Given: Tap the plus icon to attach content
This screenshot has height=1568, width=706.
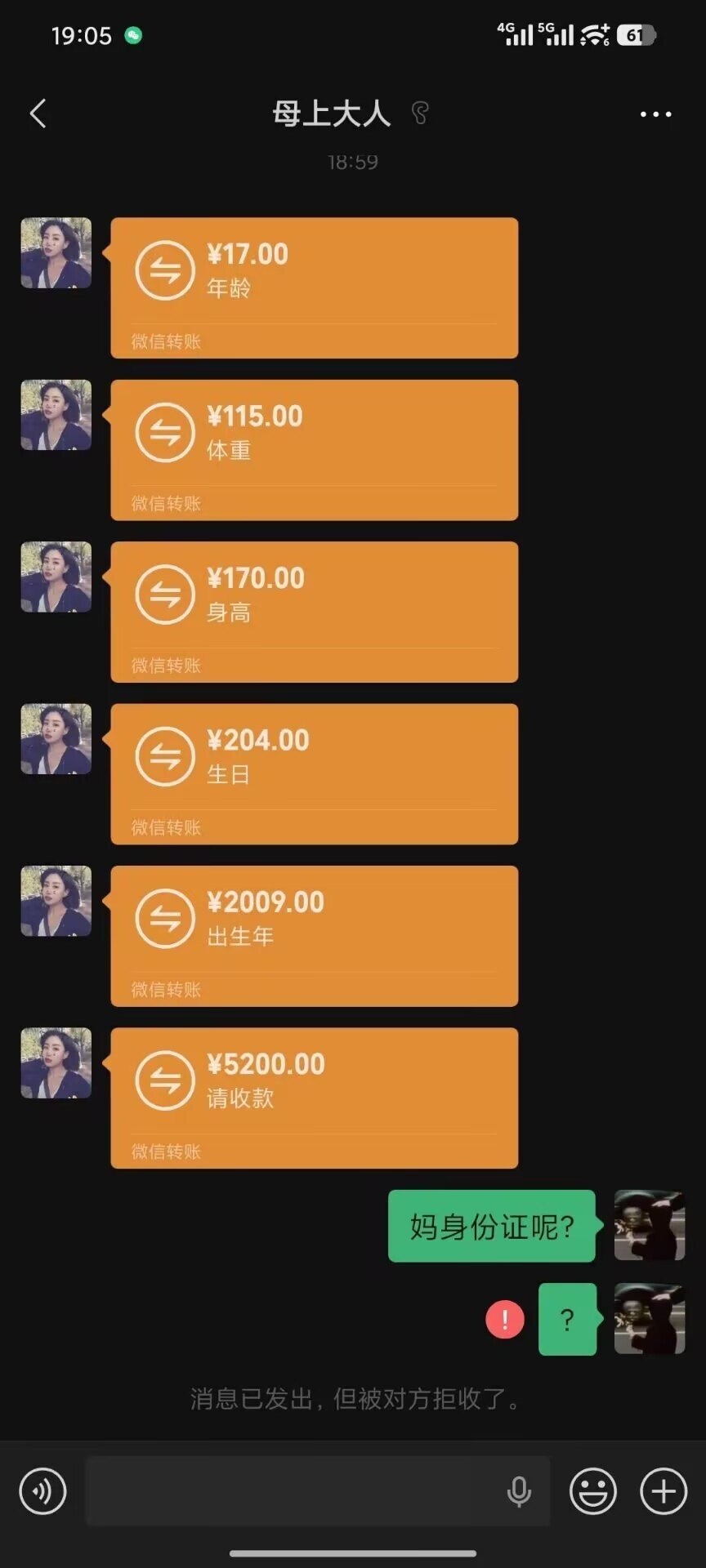Looking at the screenshot, I should point(662,1491).
